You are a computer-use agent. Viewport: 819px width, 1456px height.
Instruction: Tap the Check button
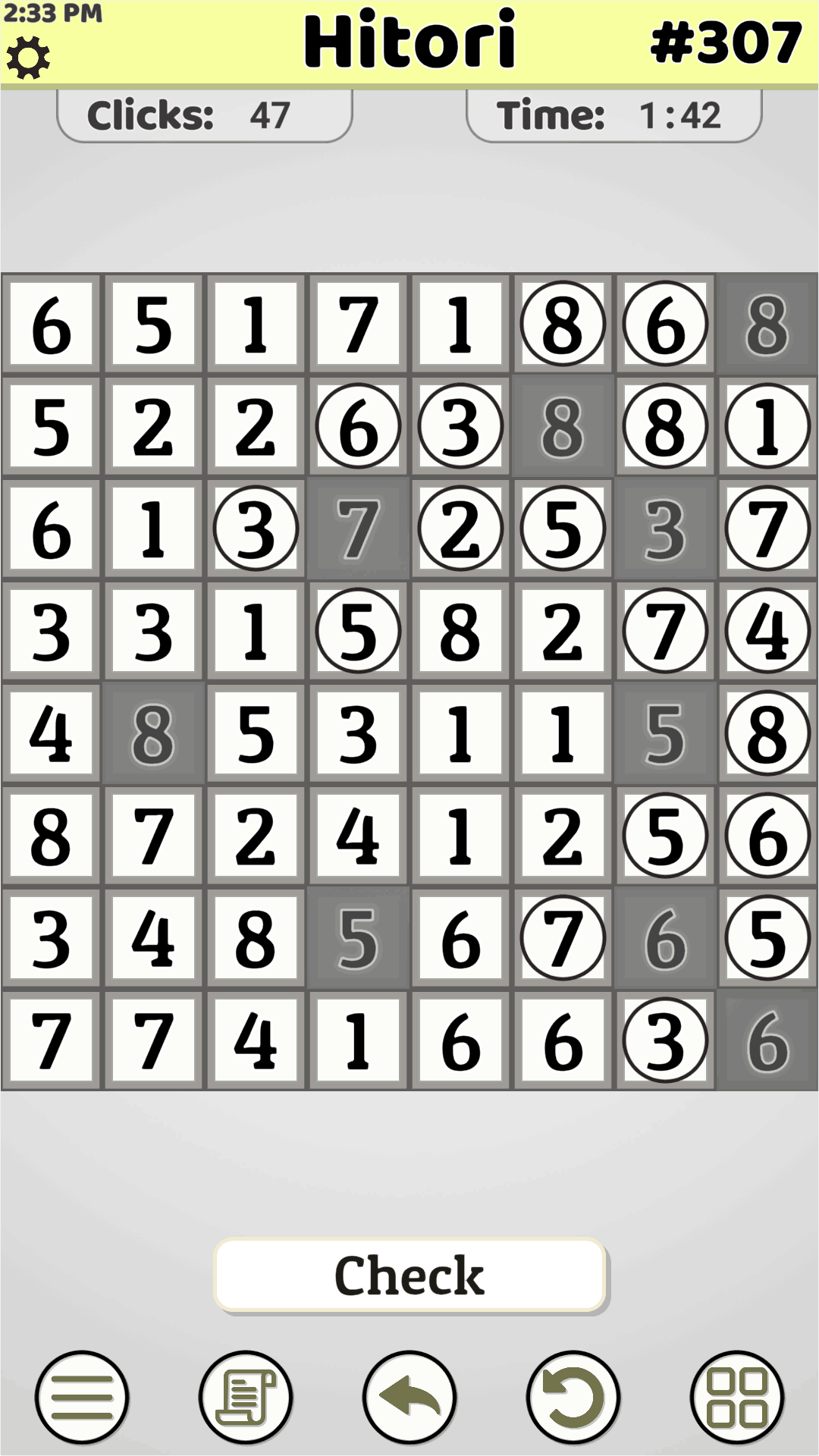(x=409, y=1276)
